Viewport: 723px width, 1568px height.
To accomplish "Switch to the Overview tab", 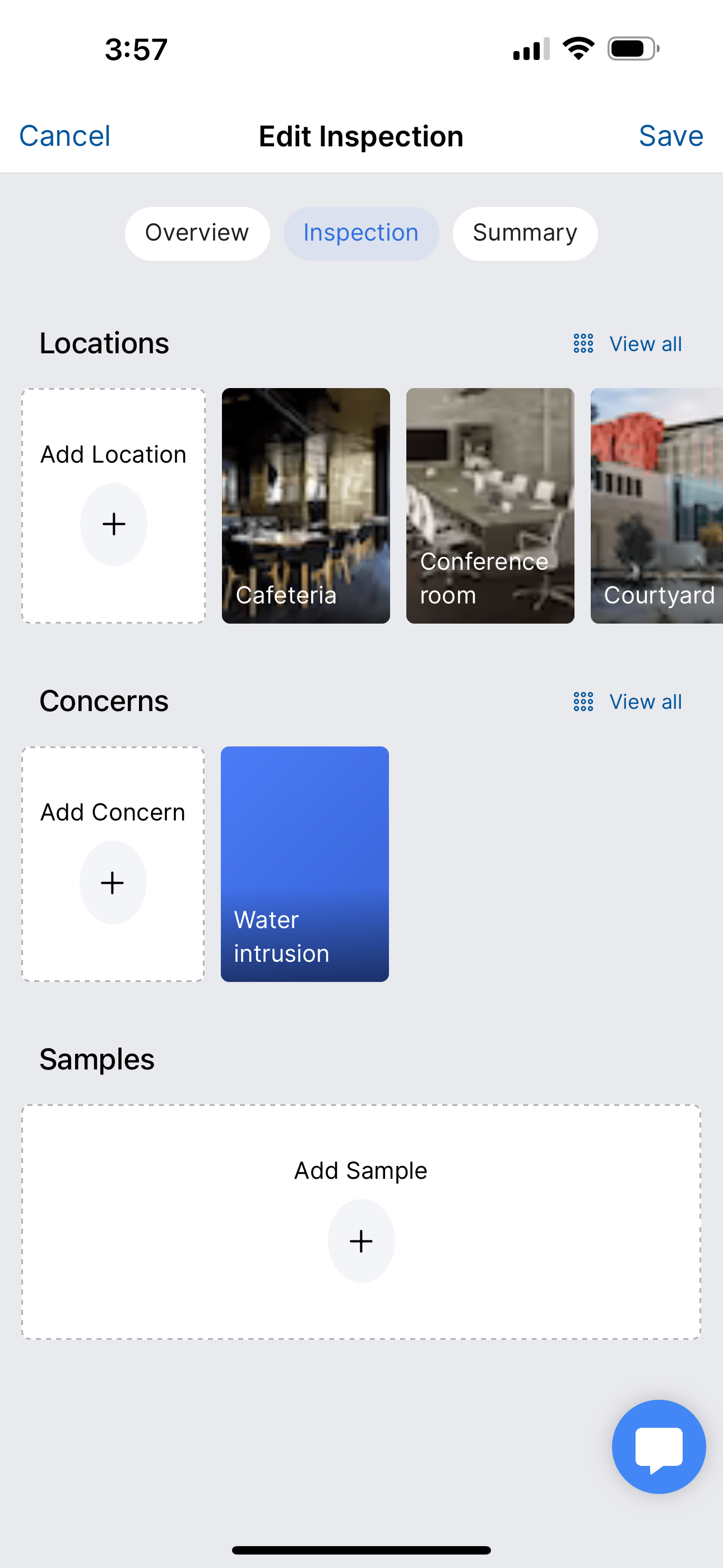I will coord(197,233).
